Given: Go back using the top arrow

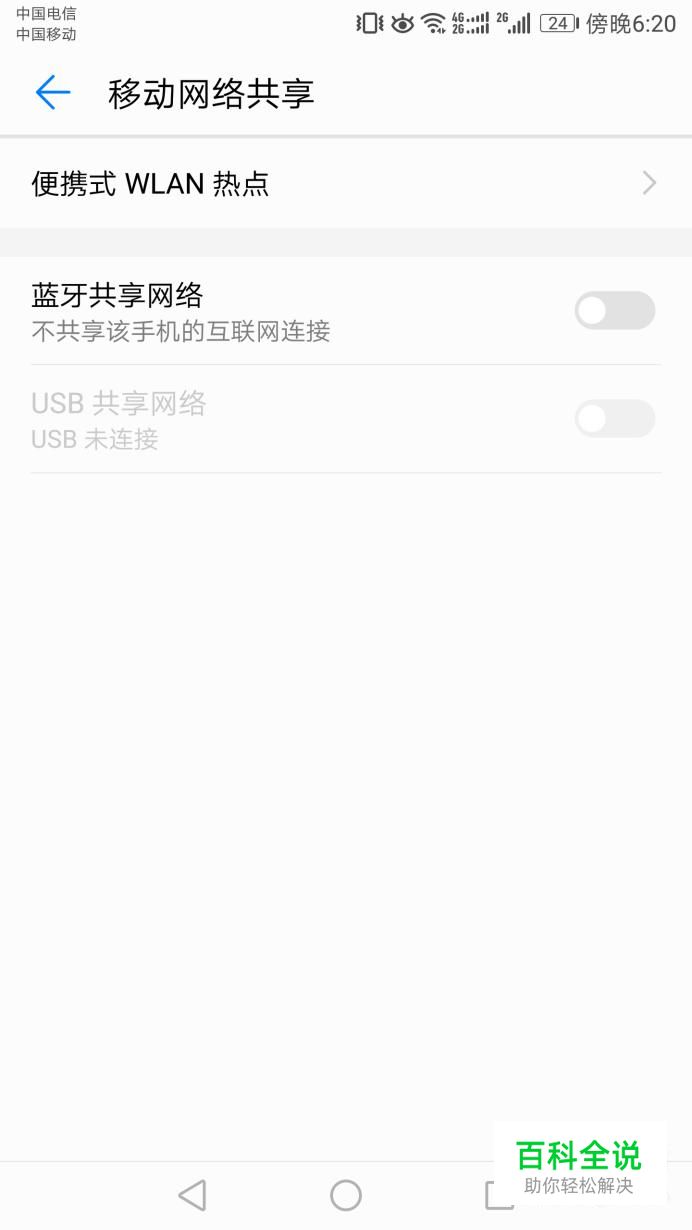Looking at the screenshot, I should click(x=53, y=93).
